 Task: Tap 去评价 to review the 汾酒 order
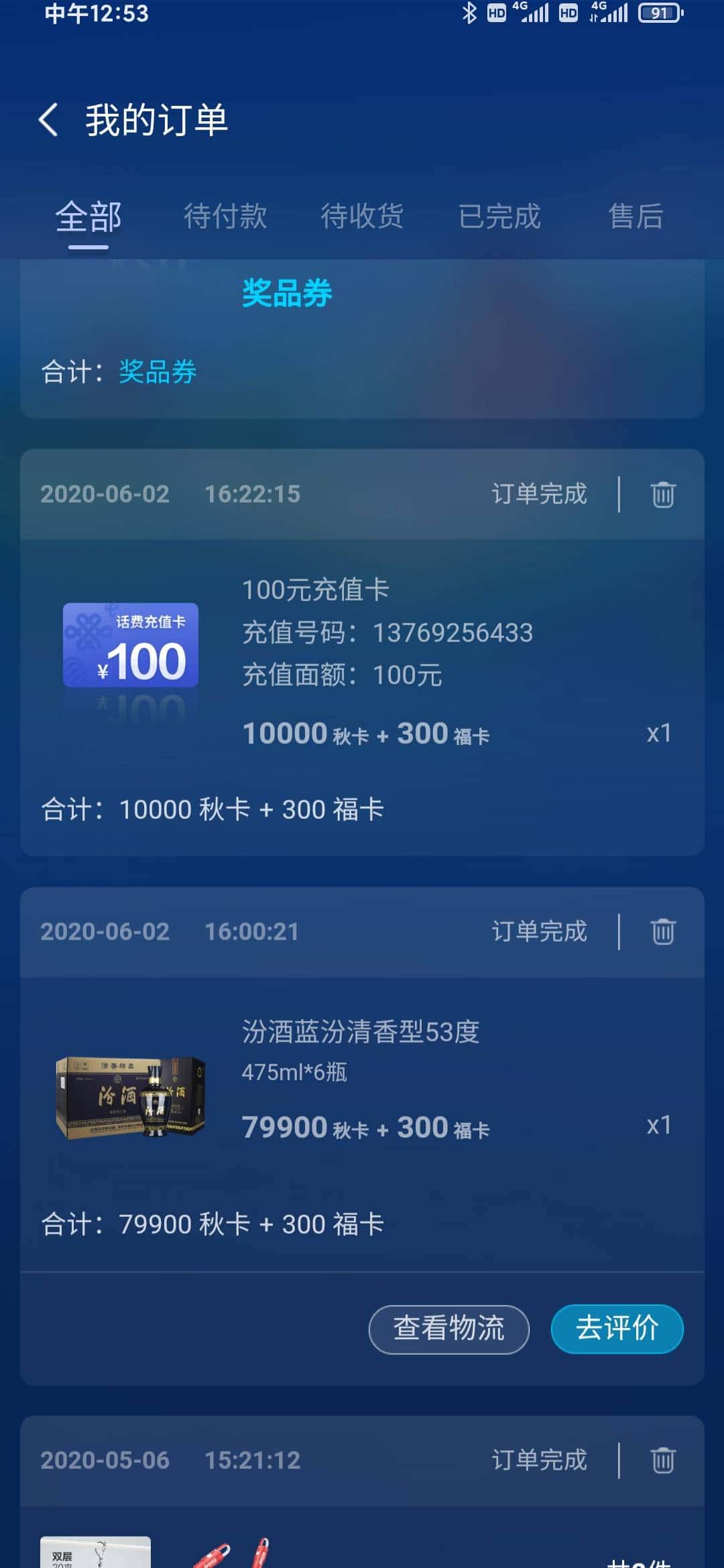point(617,1329)
